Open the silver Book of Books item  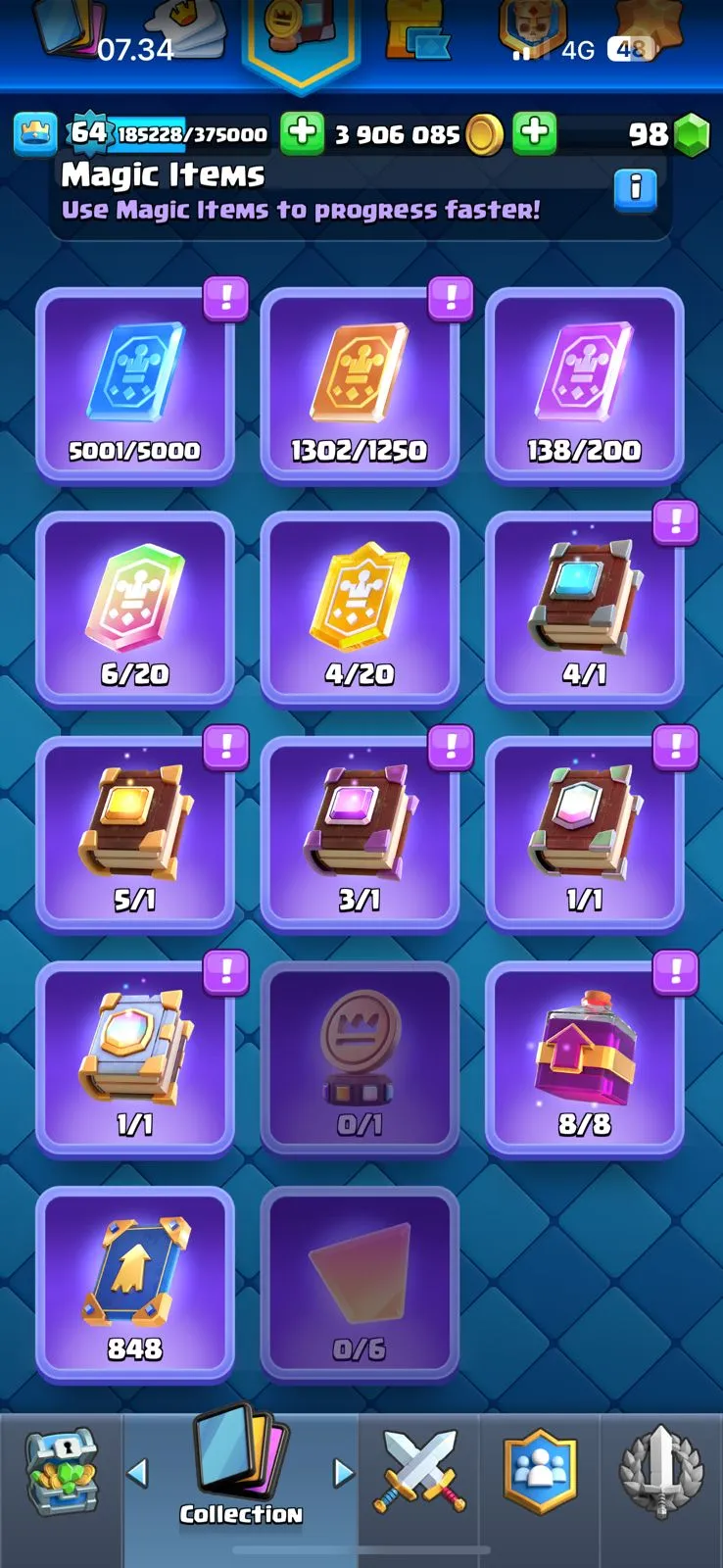(x=135, y=1056)
